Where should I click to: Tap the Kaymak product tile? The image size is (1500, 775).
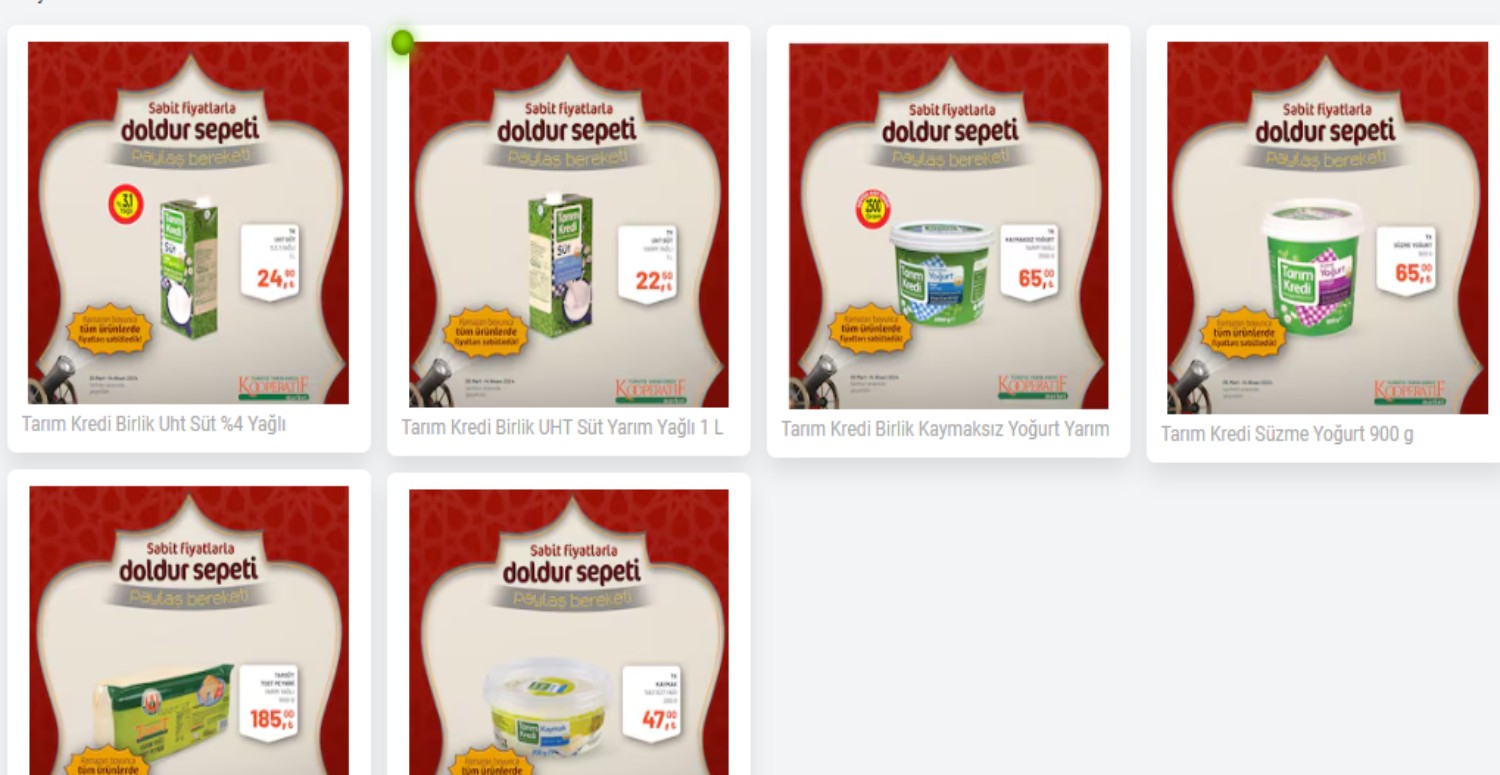click(x=568, y=632)
